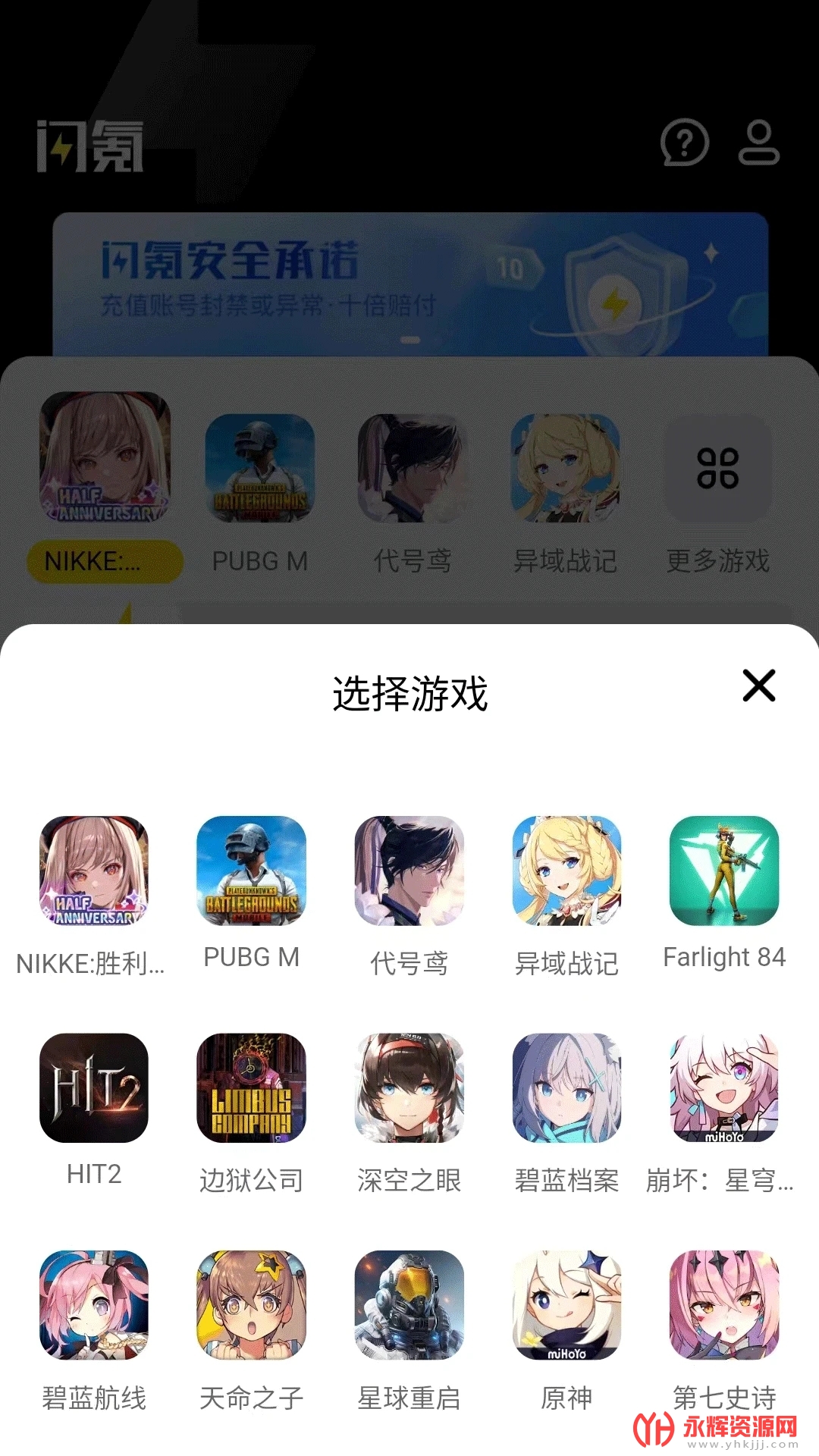
Task: Close the 选择游戏 game picker
Action: point(758,686)
